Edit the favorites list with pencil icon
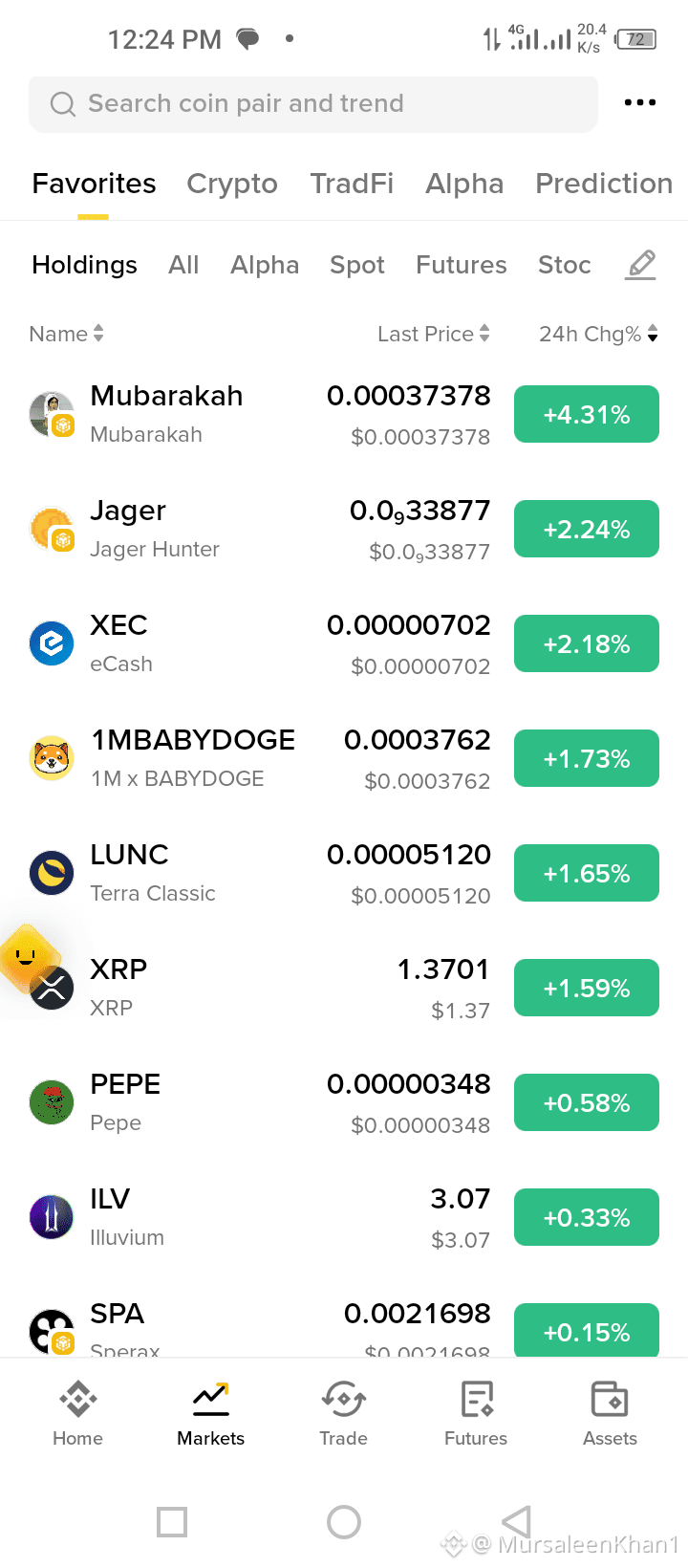The image size is (688, 1568). (640, 265)
